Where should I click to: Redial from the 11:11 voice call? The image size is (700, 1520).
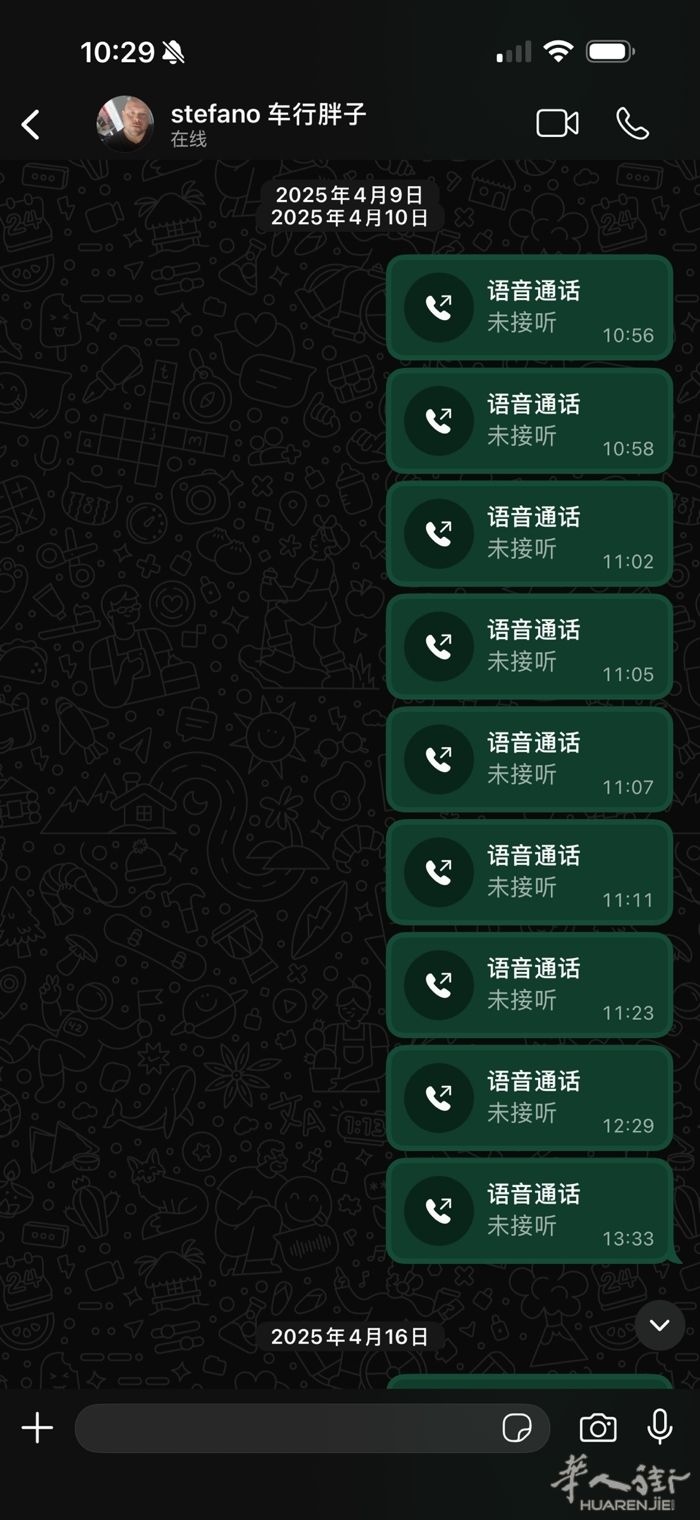(529, 873)
